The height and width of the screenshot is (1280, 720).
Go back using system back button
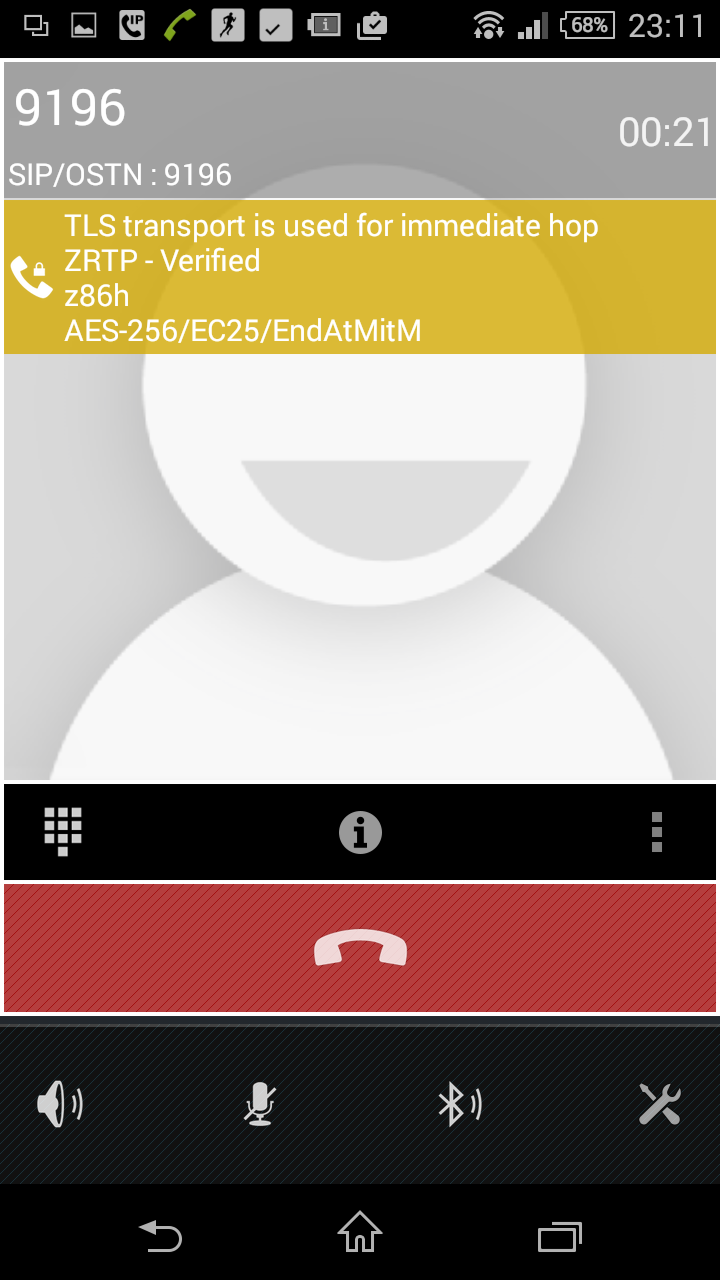tap(161, 1237)
